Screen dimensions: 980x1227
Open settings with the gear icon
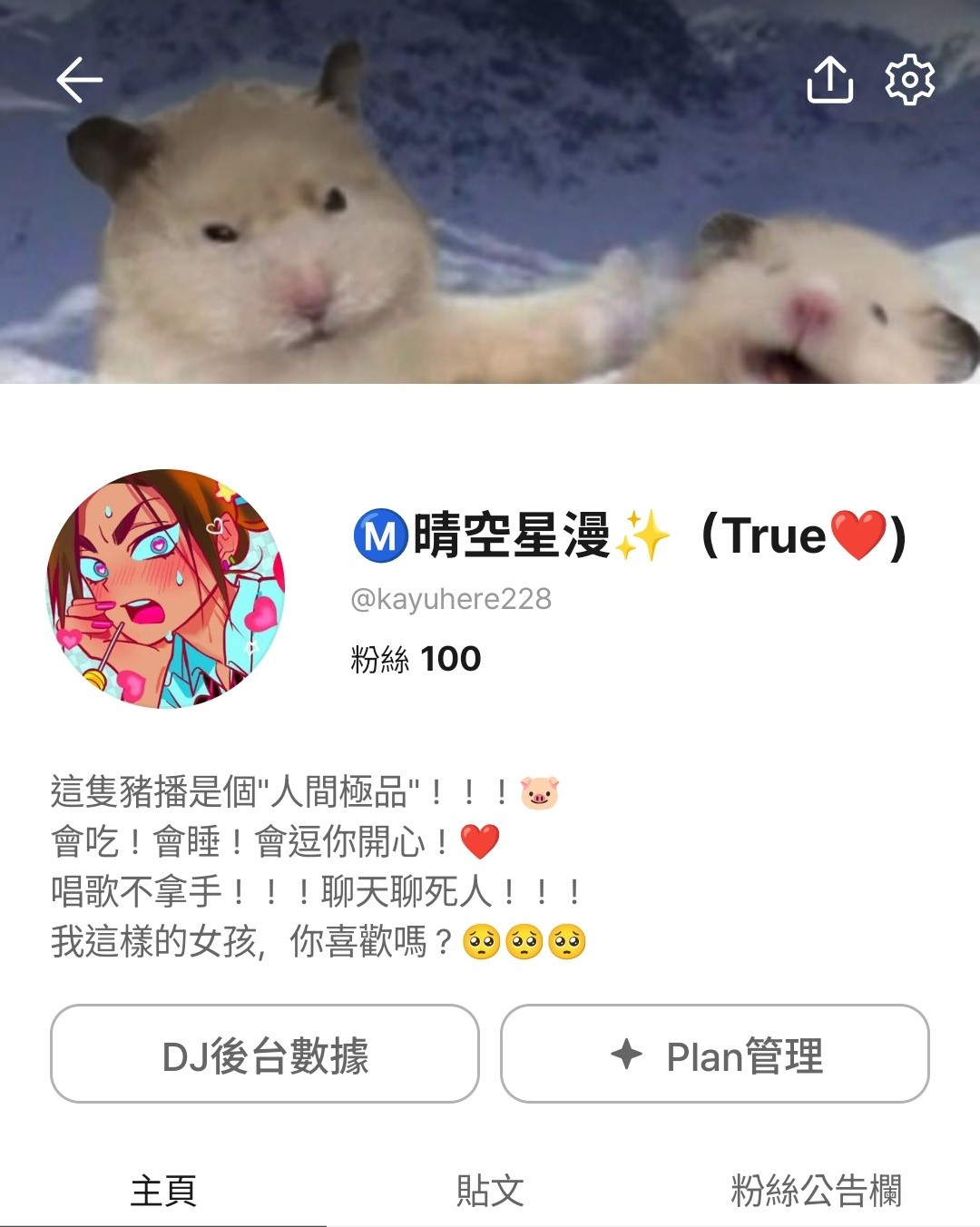point(909,80)
